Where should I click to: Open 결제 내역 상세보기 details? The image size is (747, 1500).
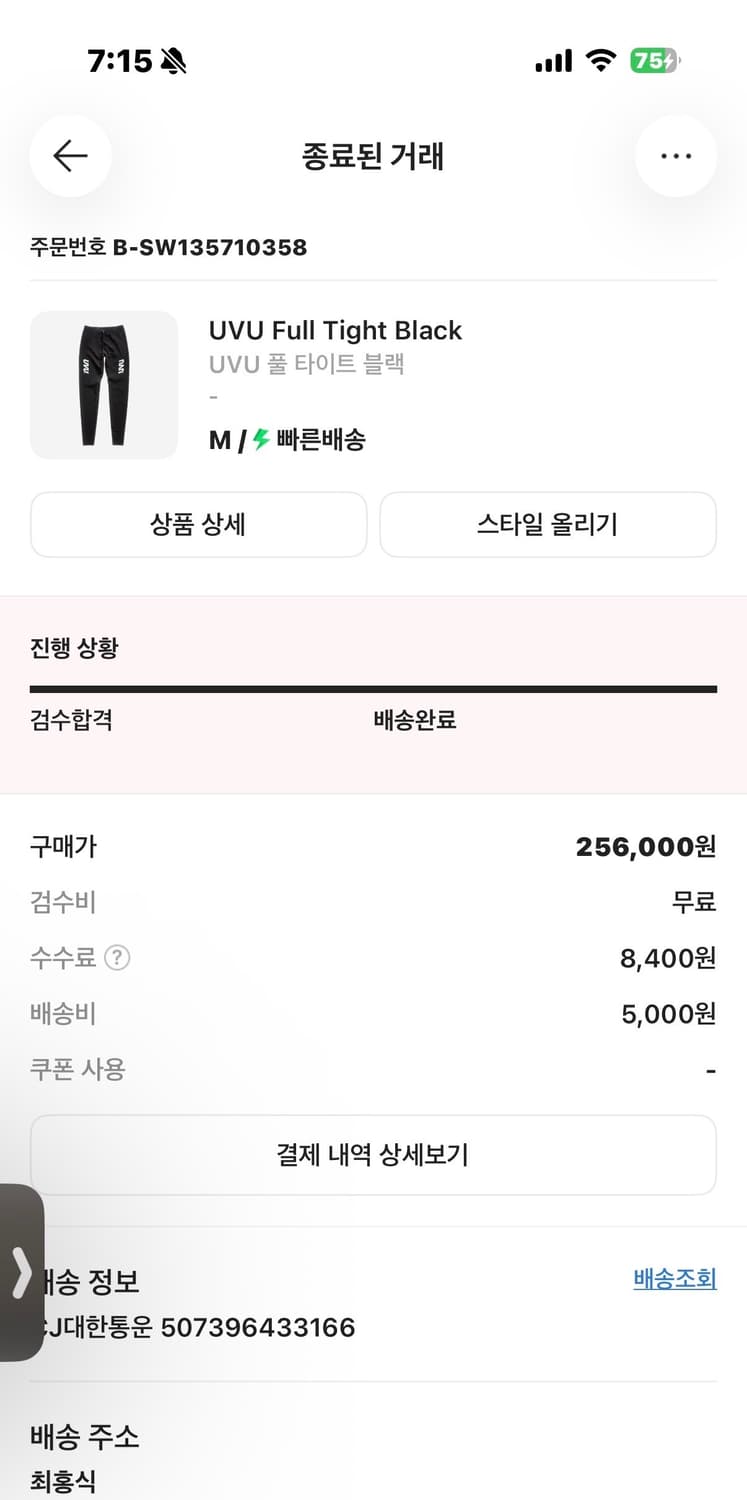(373, 1155)
